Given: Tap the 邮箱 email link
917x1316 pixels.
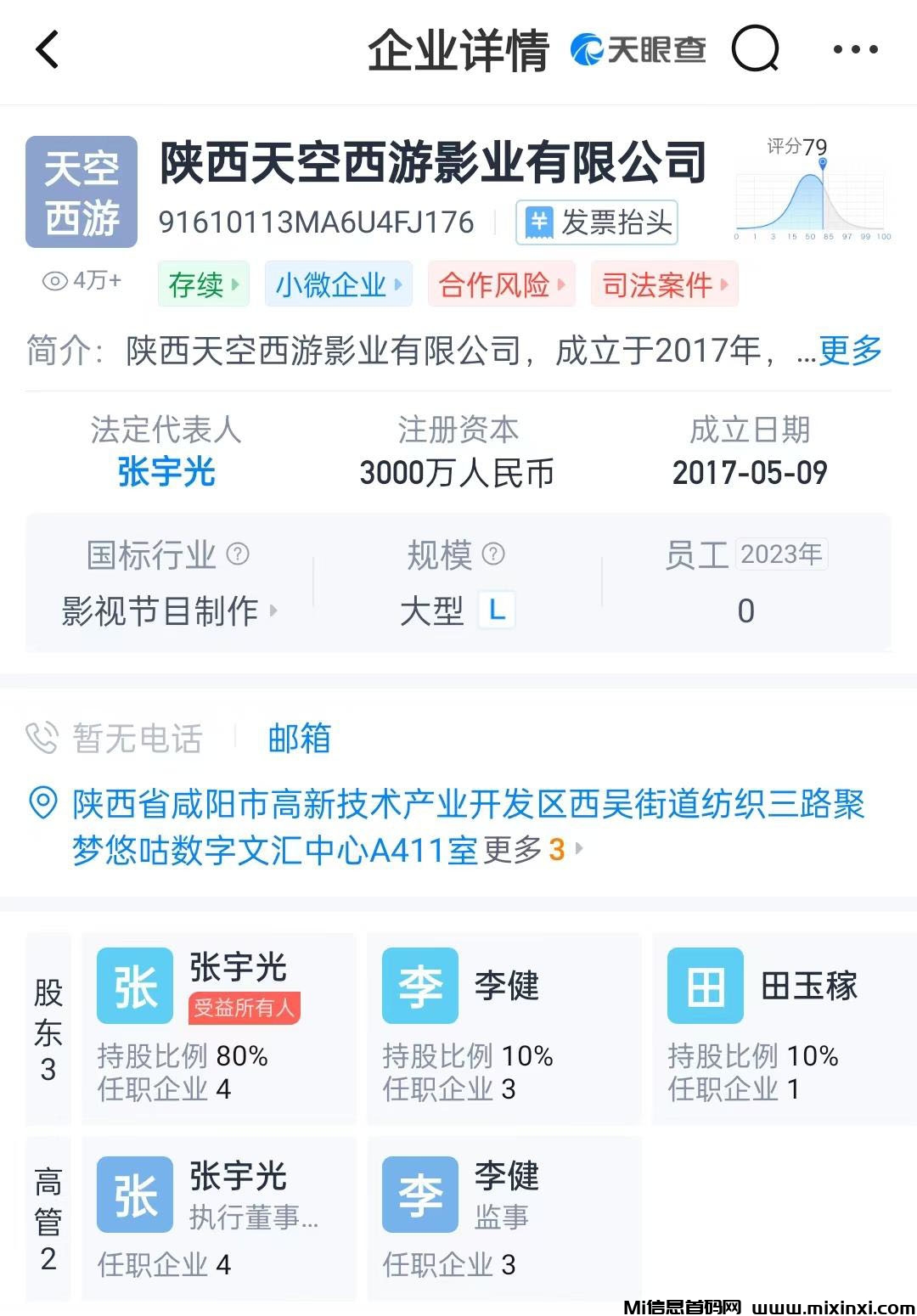Looking at the screenshot, I should (299, 739).
